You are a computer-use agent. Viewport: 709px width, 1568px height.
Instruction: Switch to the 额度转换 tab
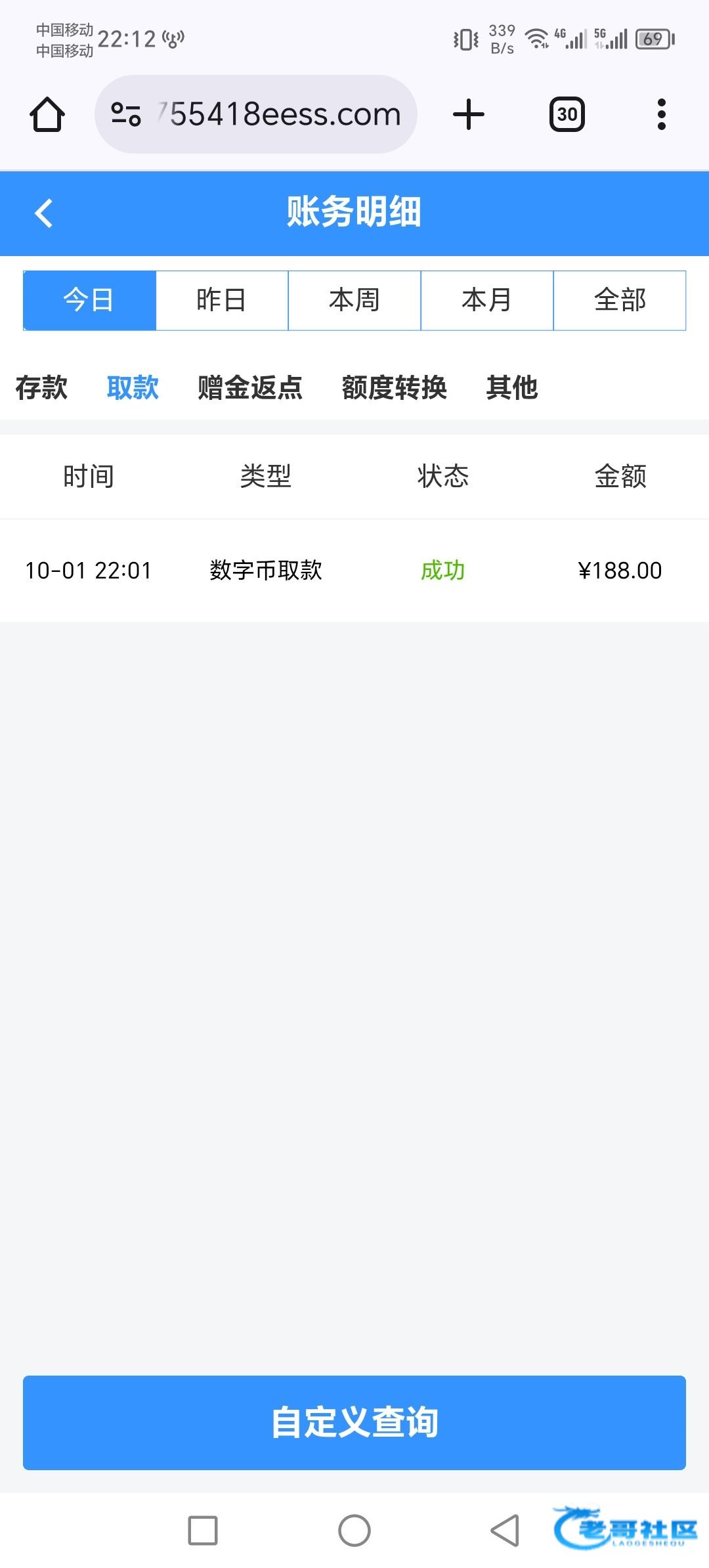coord(394,387)
